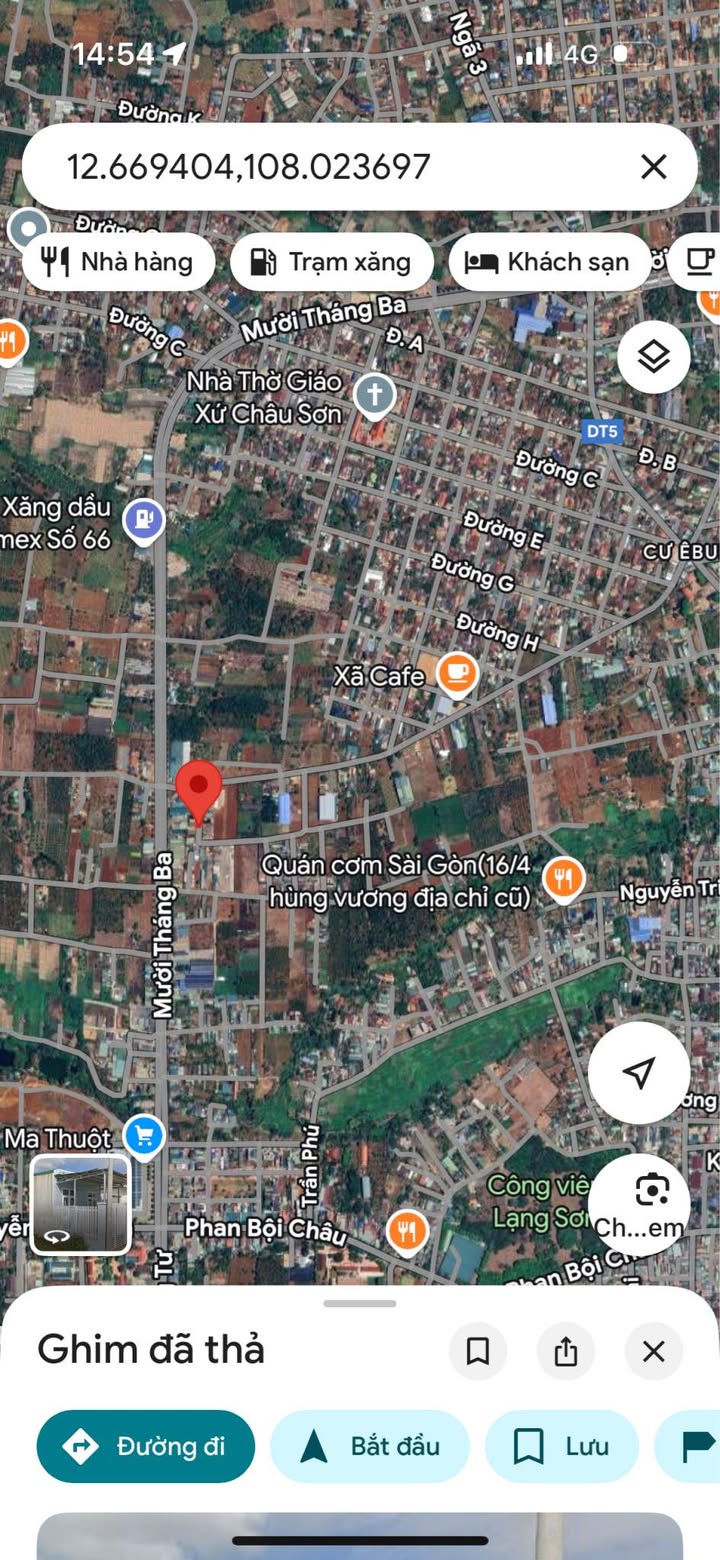
Task: Bookmark the dropped pin
Action: [478, 1352]
